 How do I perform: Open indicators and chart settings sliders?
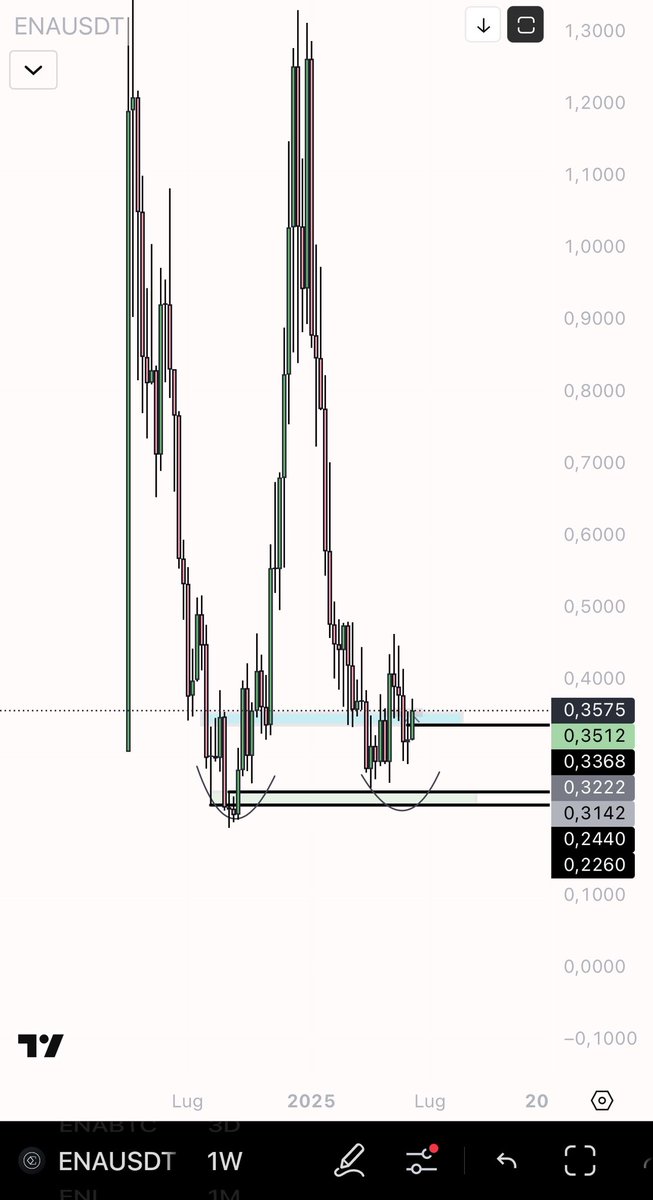[422, 1161]
